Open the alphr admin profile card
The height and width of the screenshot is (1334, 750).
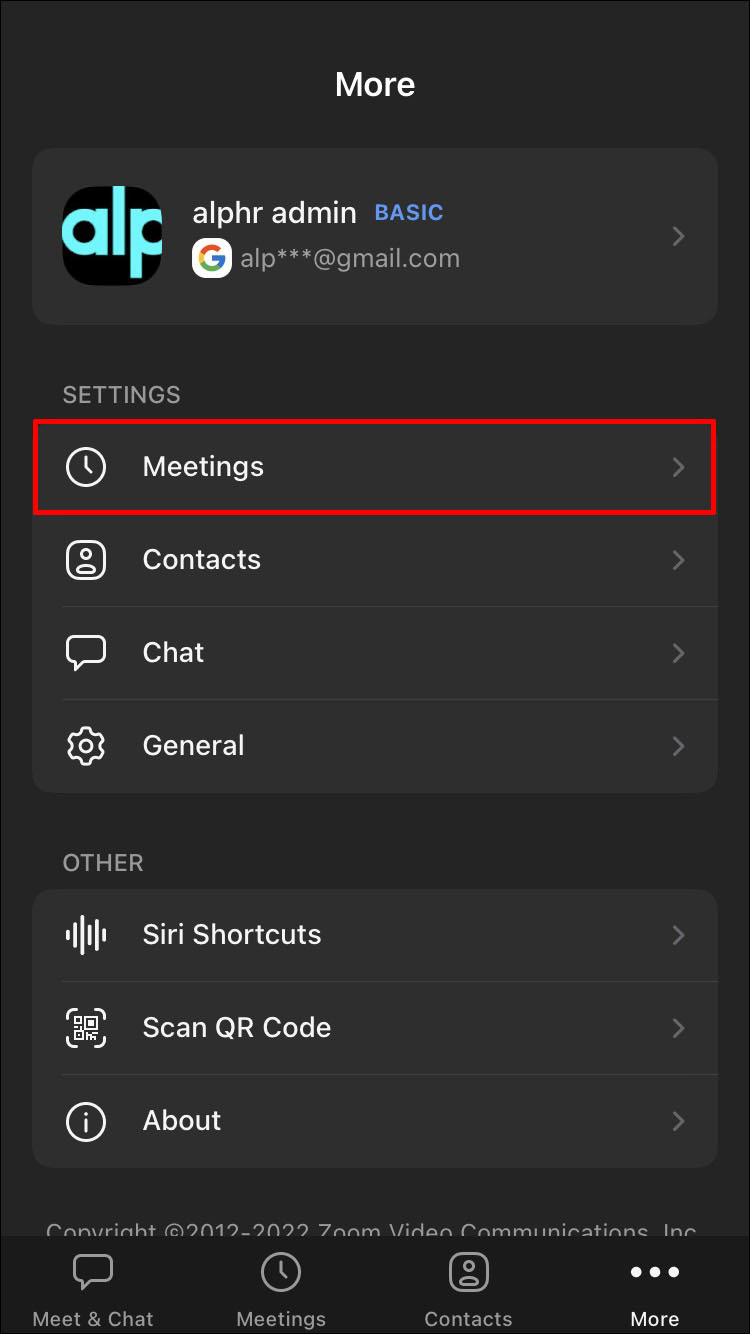[x=374, y=236]
